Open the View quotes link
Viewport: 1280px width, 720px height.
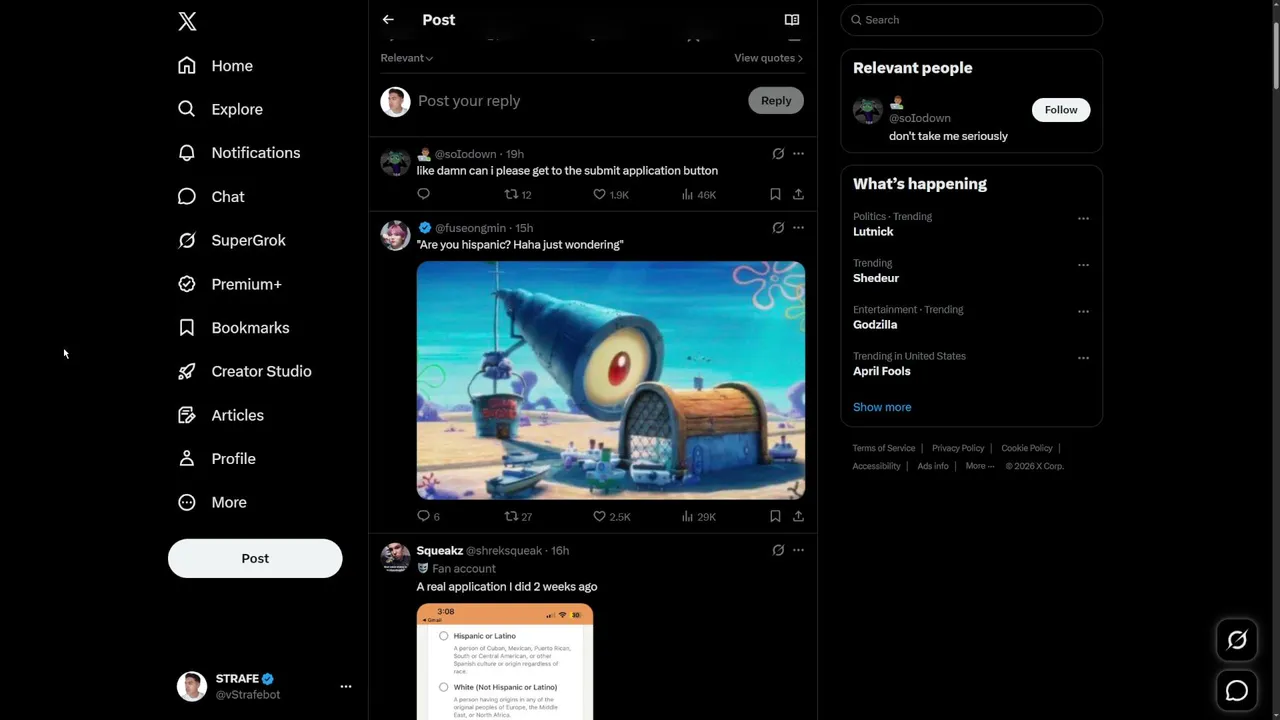click(x=768, y=58)
